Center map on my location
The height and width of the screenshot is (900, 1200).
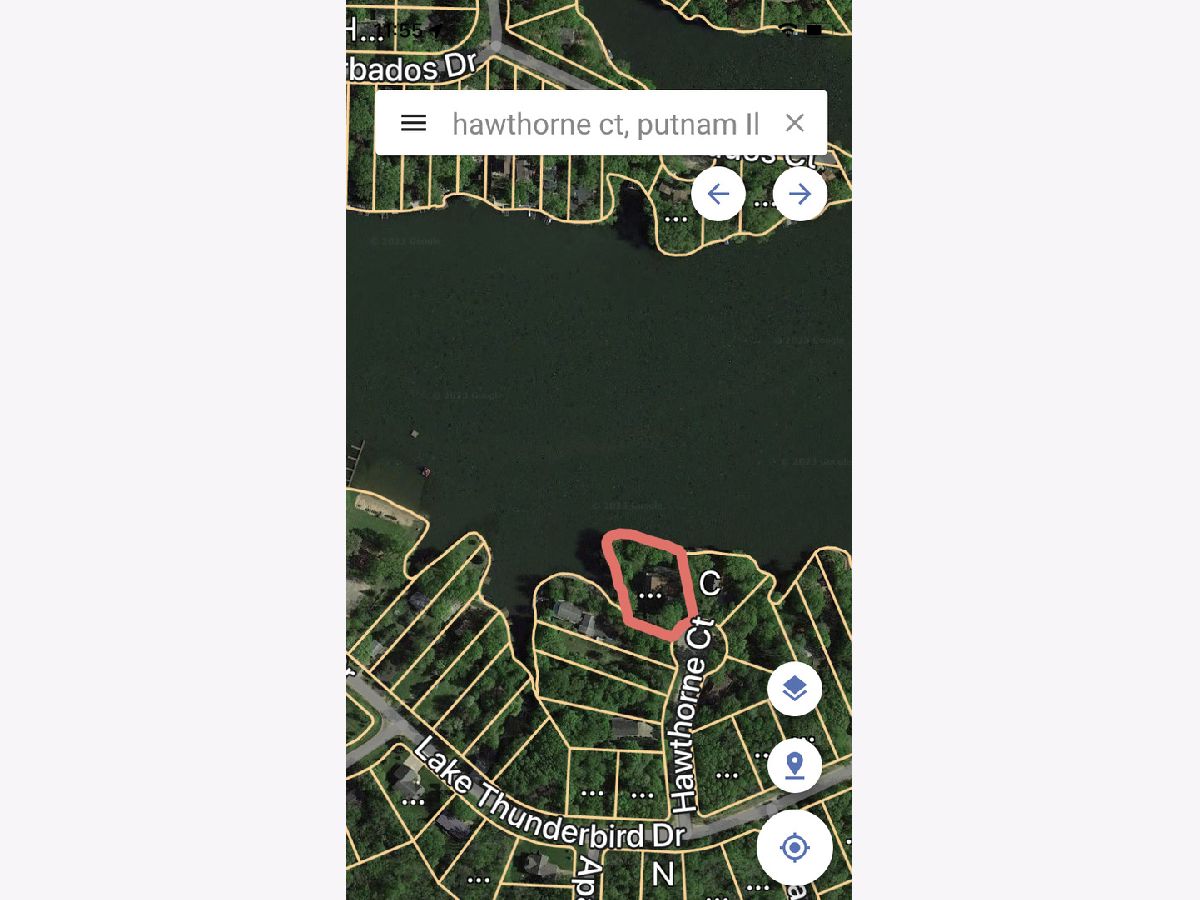[x=794, y=848]
